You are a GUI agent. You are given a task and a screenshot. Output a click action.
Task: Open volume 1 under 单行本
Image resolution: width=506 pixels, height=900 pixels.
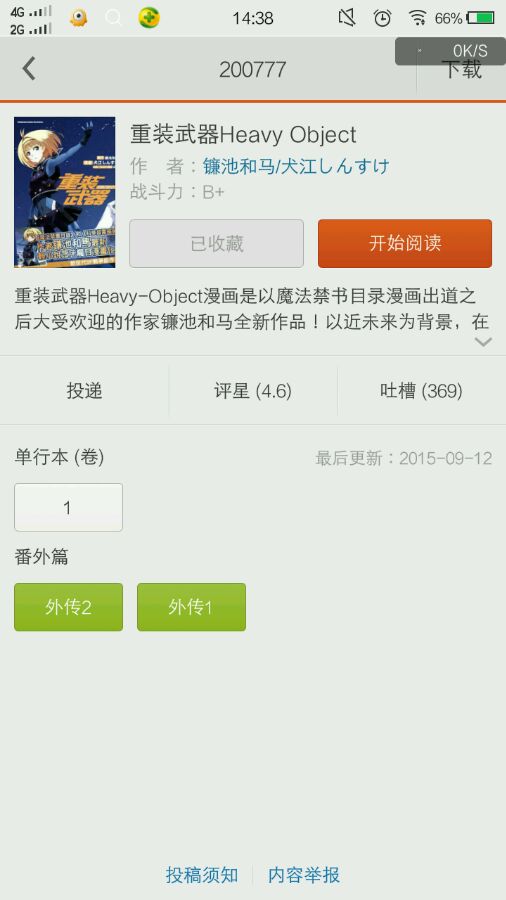(68, 507)
